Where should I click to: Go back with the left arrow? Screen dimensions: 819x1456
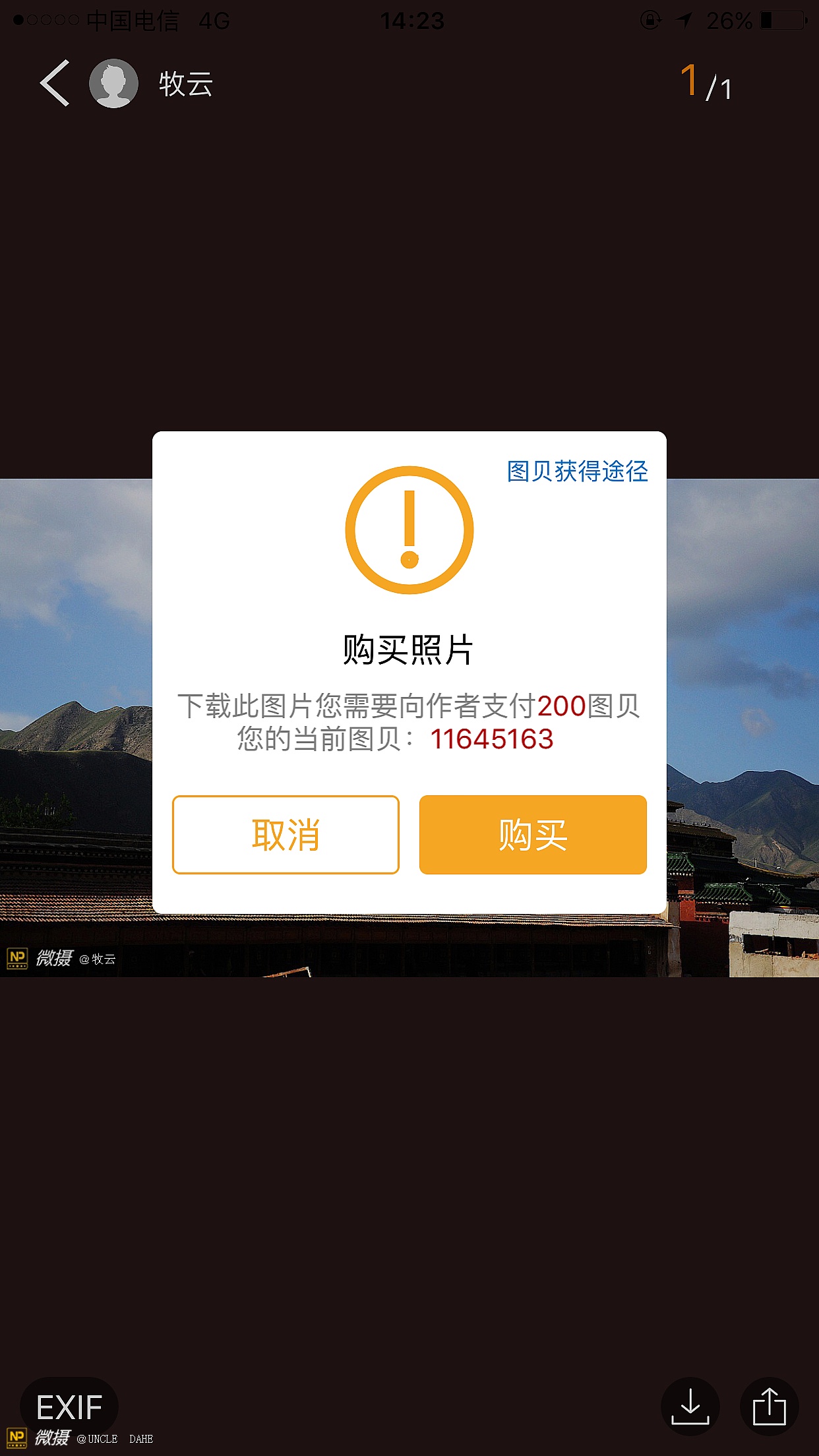click(55, 84)
